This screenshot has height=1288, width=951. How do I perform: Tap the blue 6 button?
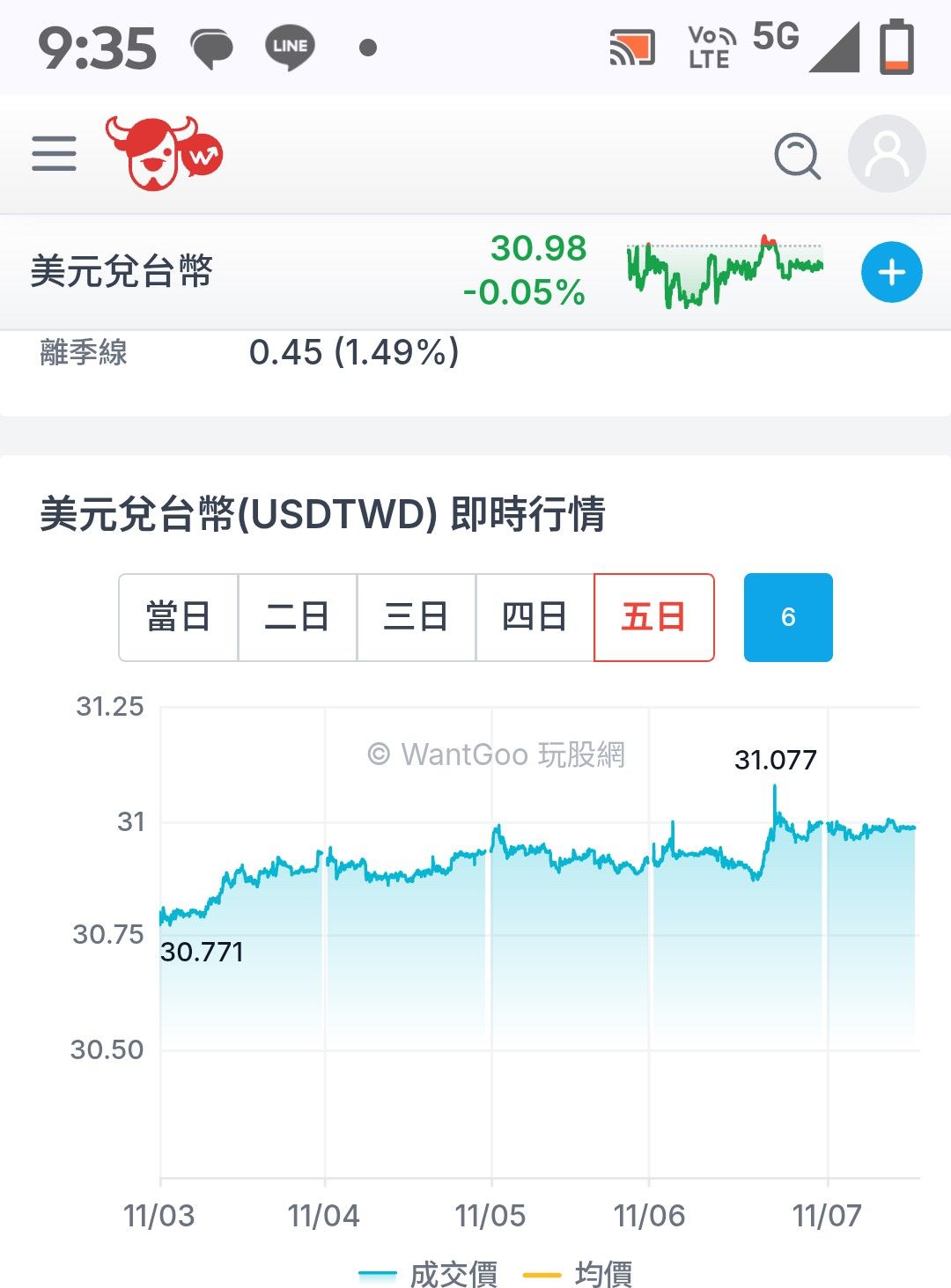[788, 617]
